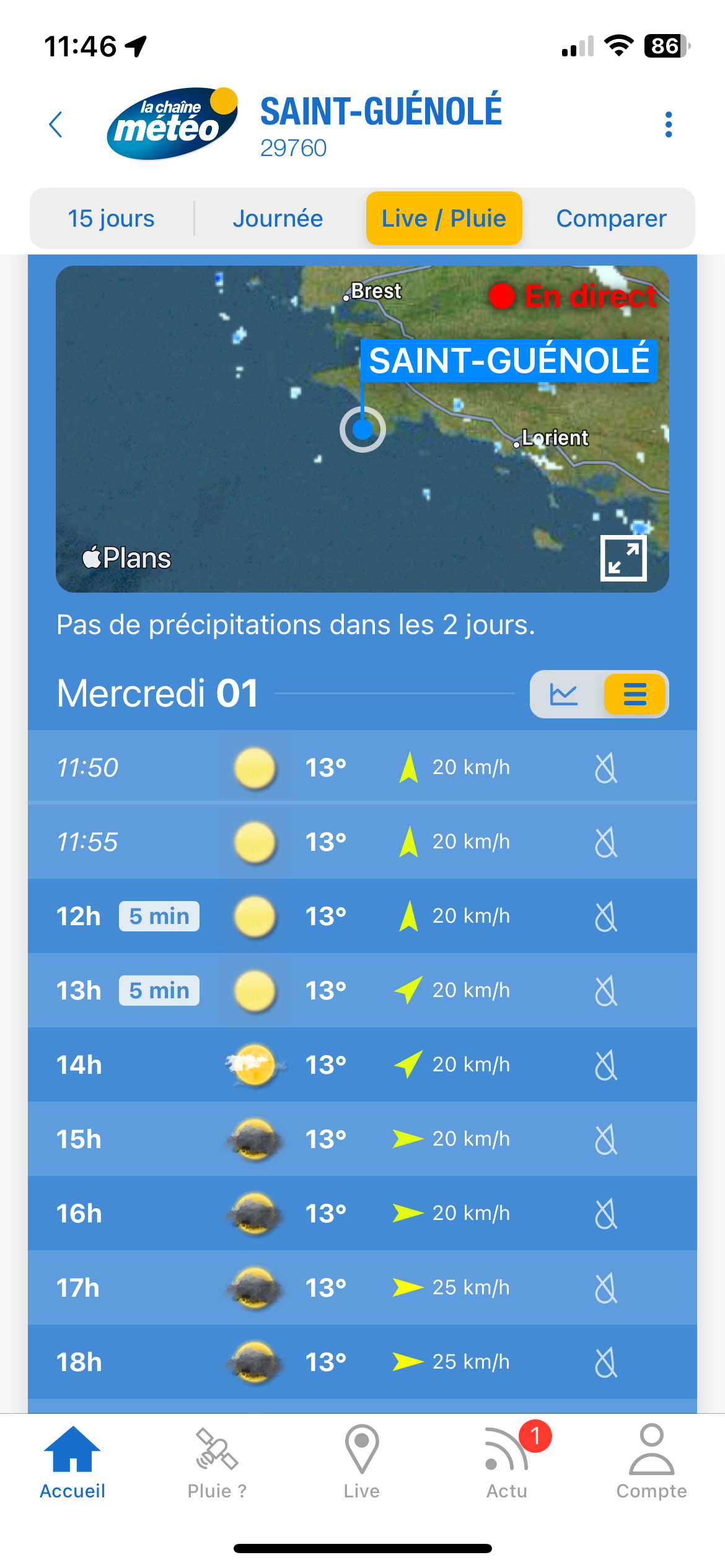Go to Accueil in bottom bar
Image resolution: width=725 pixels, height=1568 pixels.
pyautogui.click(x=72, y=1463)
